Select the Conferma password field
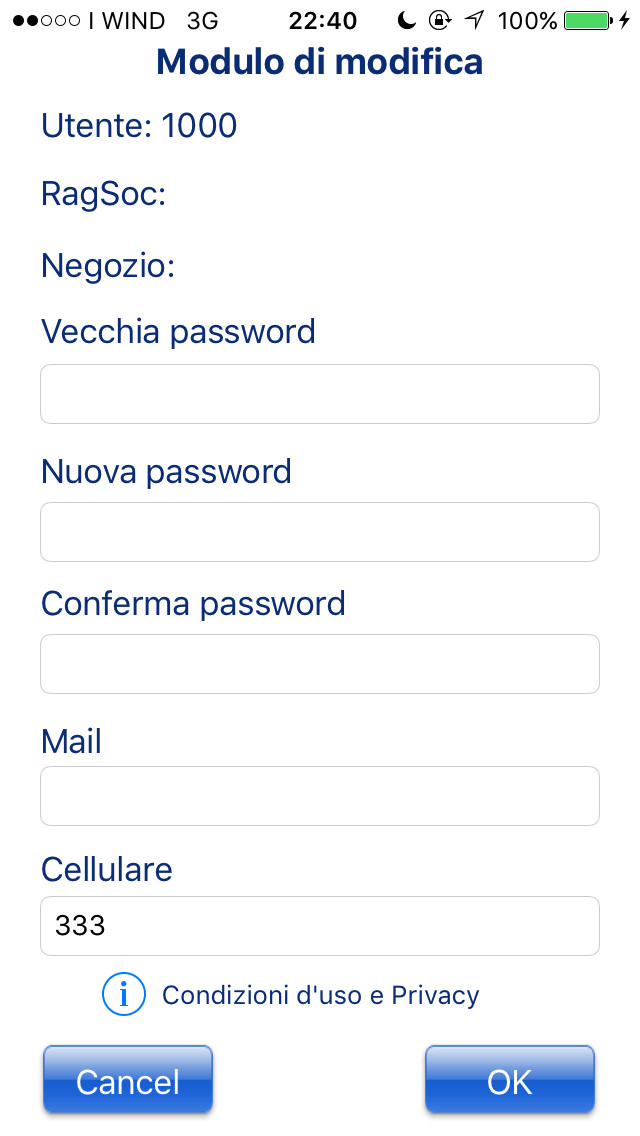640x1136 pixels. 320,664
